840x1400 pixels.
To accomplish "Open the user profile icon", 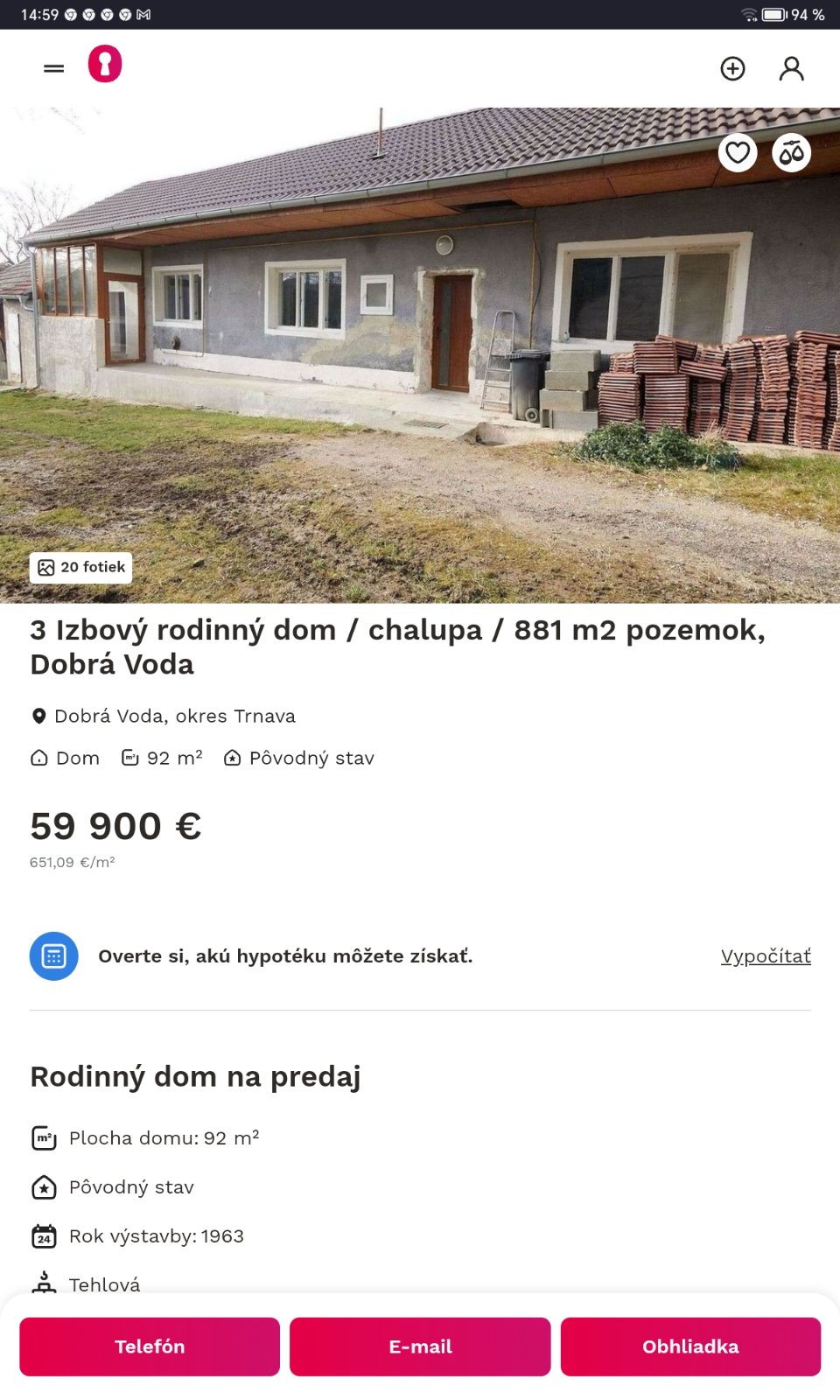I will pos(791,68).
